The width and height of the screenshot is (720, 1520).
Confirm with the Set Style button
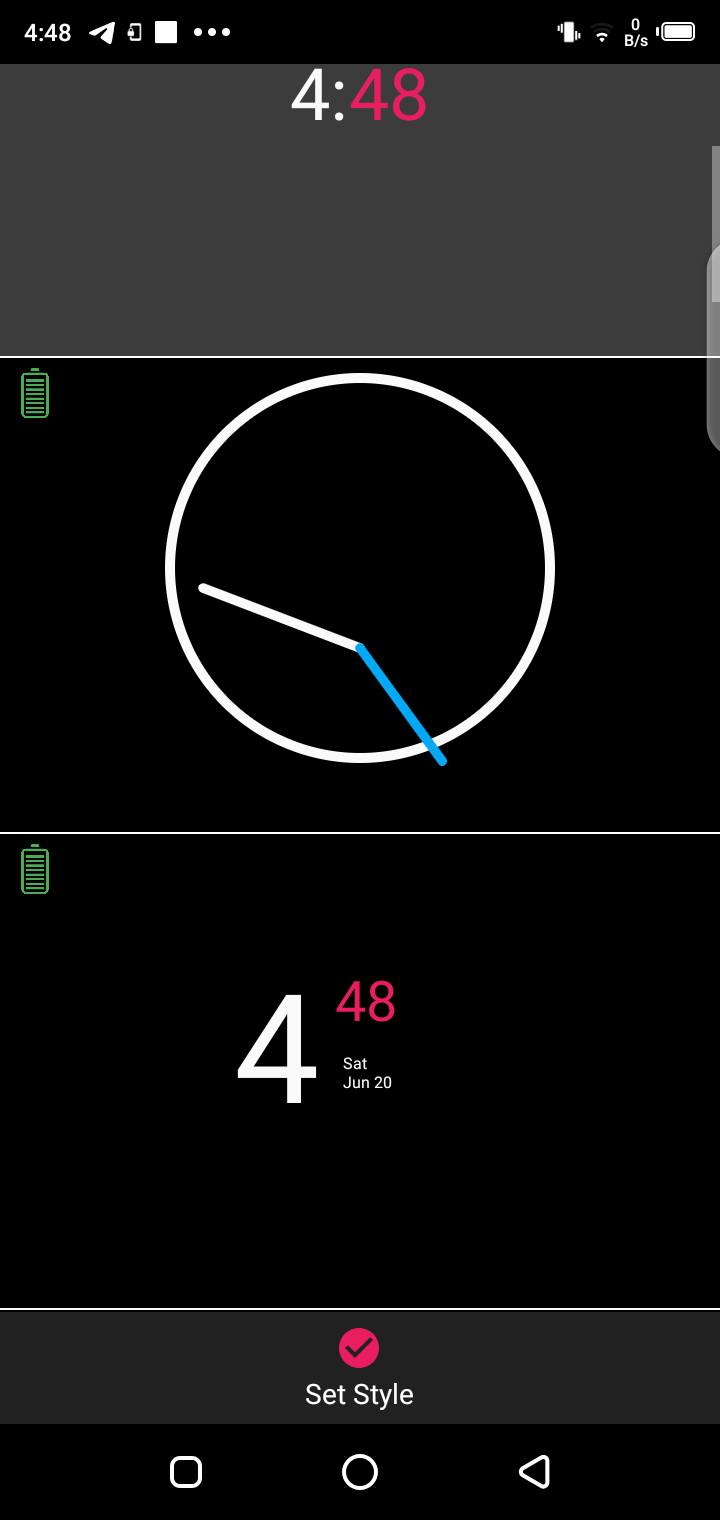pos(359,1366)
